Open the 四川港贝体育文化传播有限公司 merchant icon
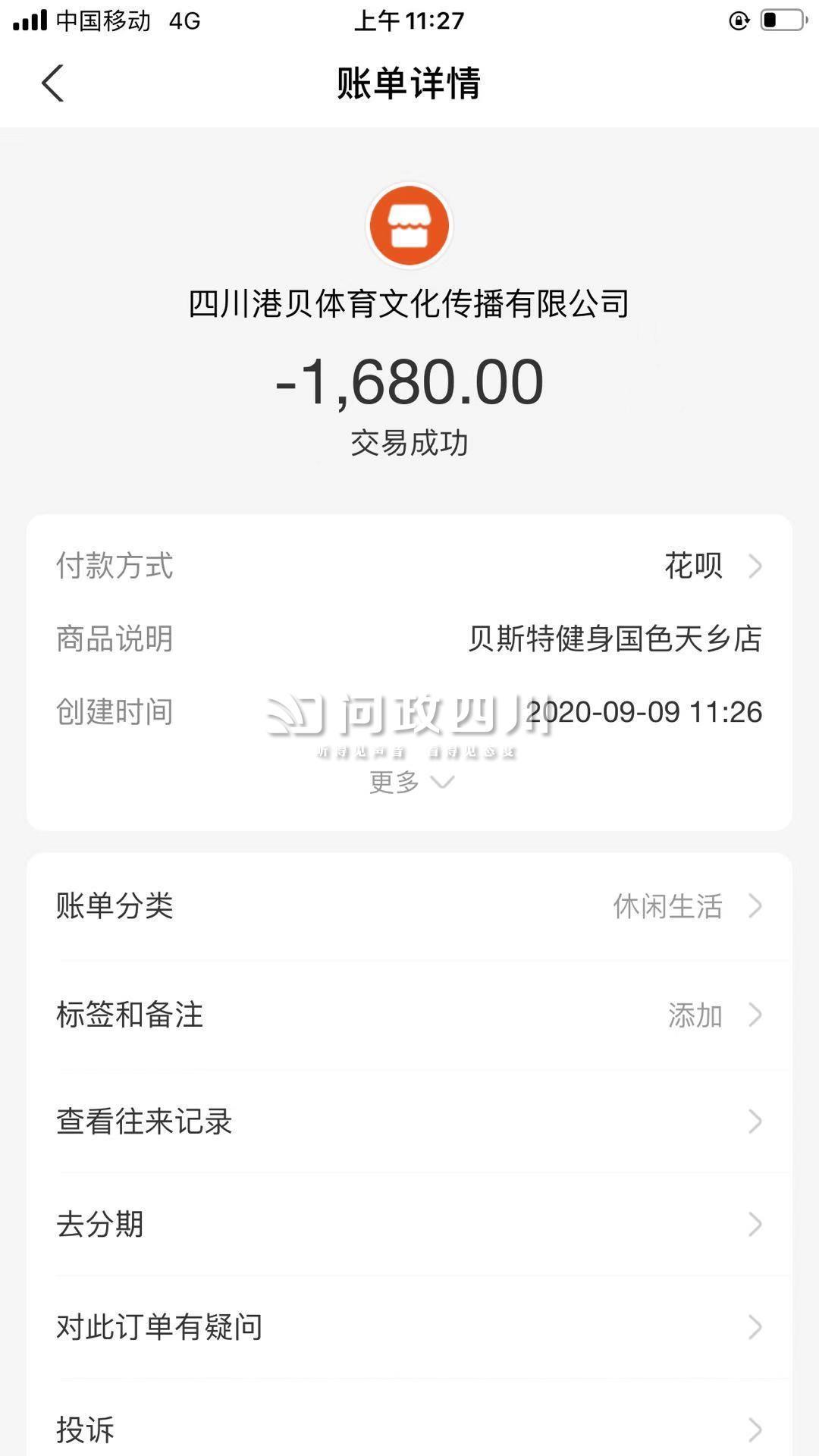The width and height of the screenshot is (819, 1456). click(x=409, y=226)
